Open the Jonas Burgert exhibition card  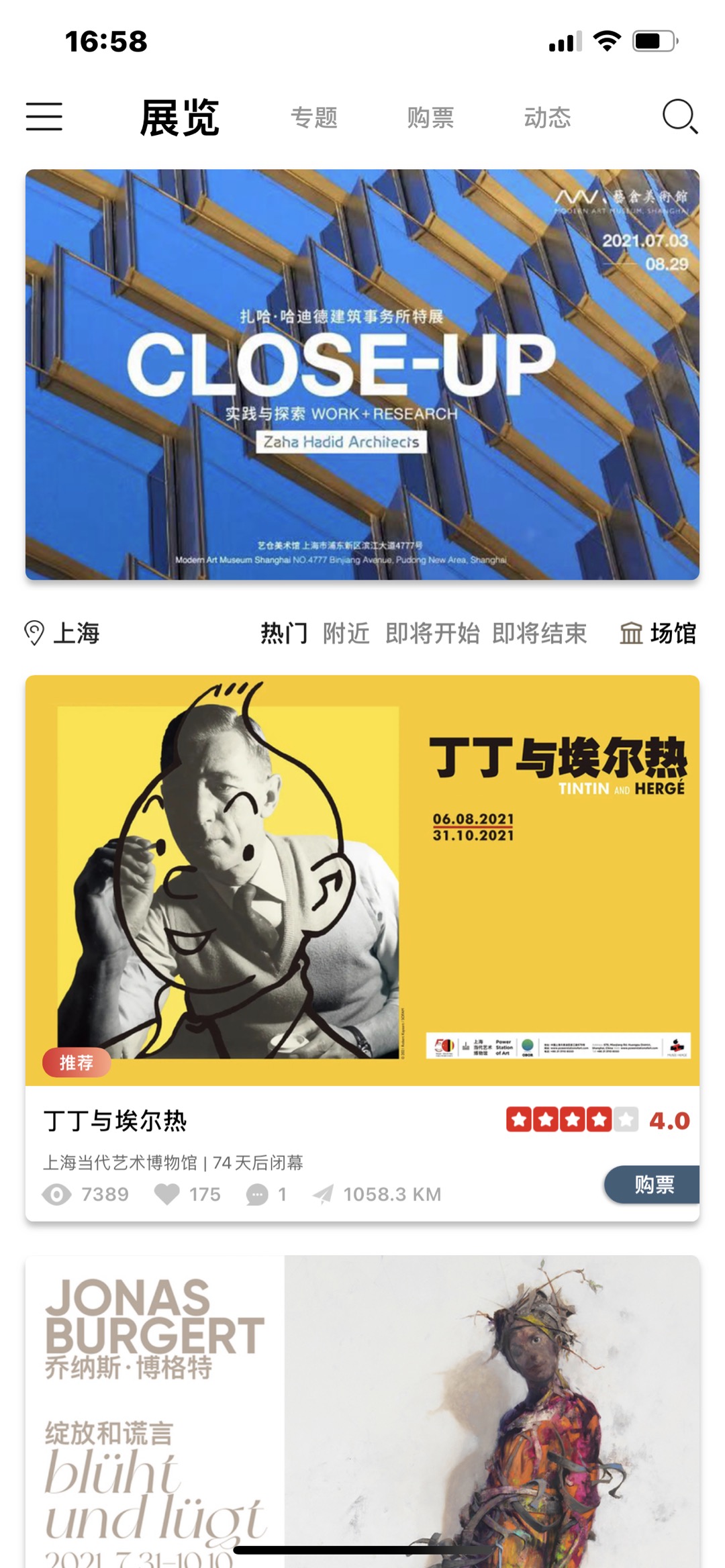coord(362,1410)
